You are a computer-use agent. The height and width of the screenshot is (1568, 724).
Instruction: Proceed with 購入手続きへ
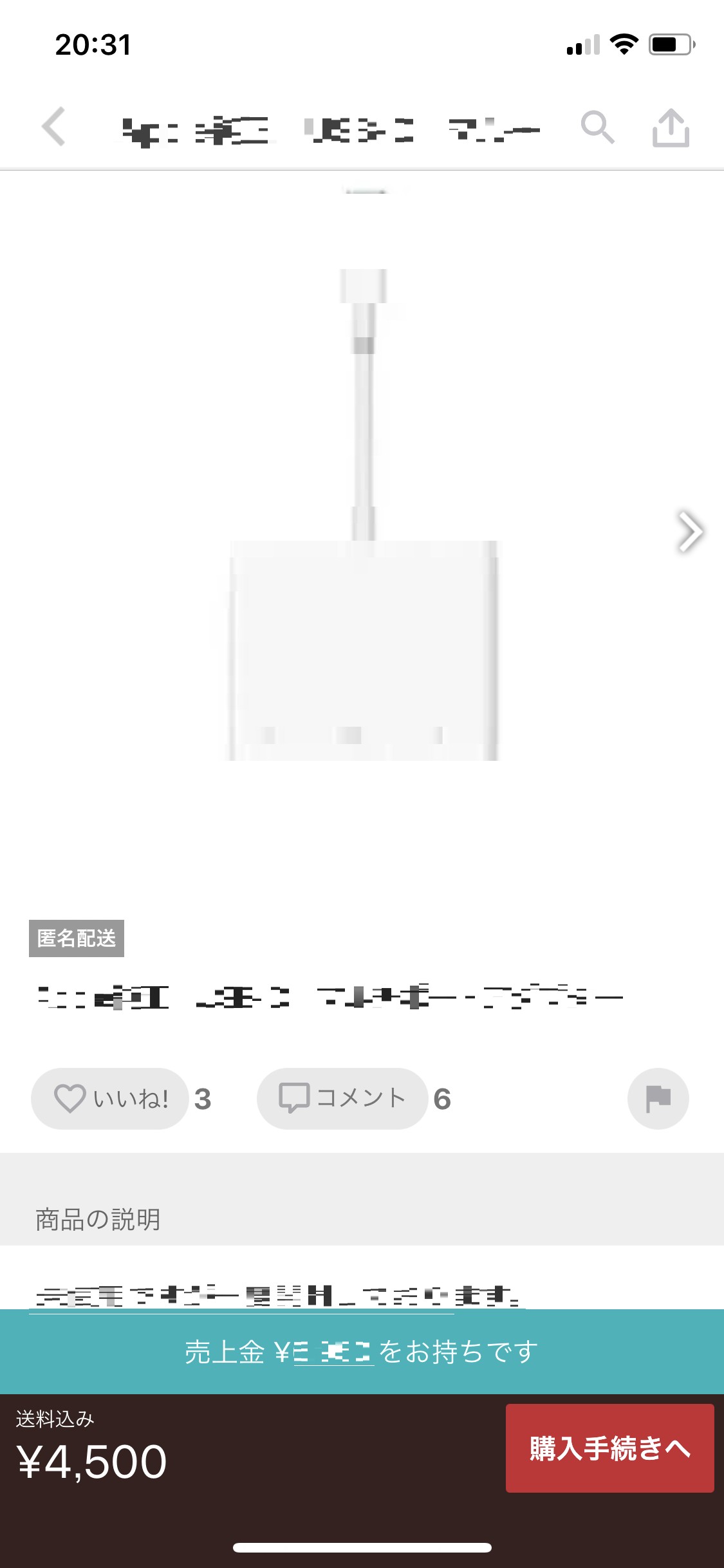pos(609,1448)
